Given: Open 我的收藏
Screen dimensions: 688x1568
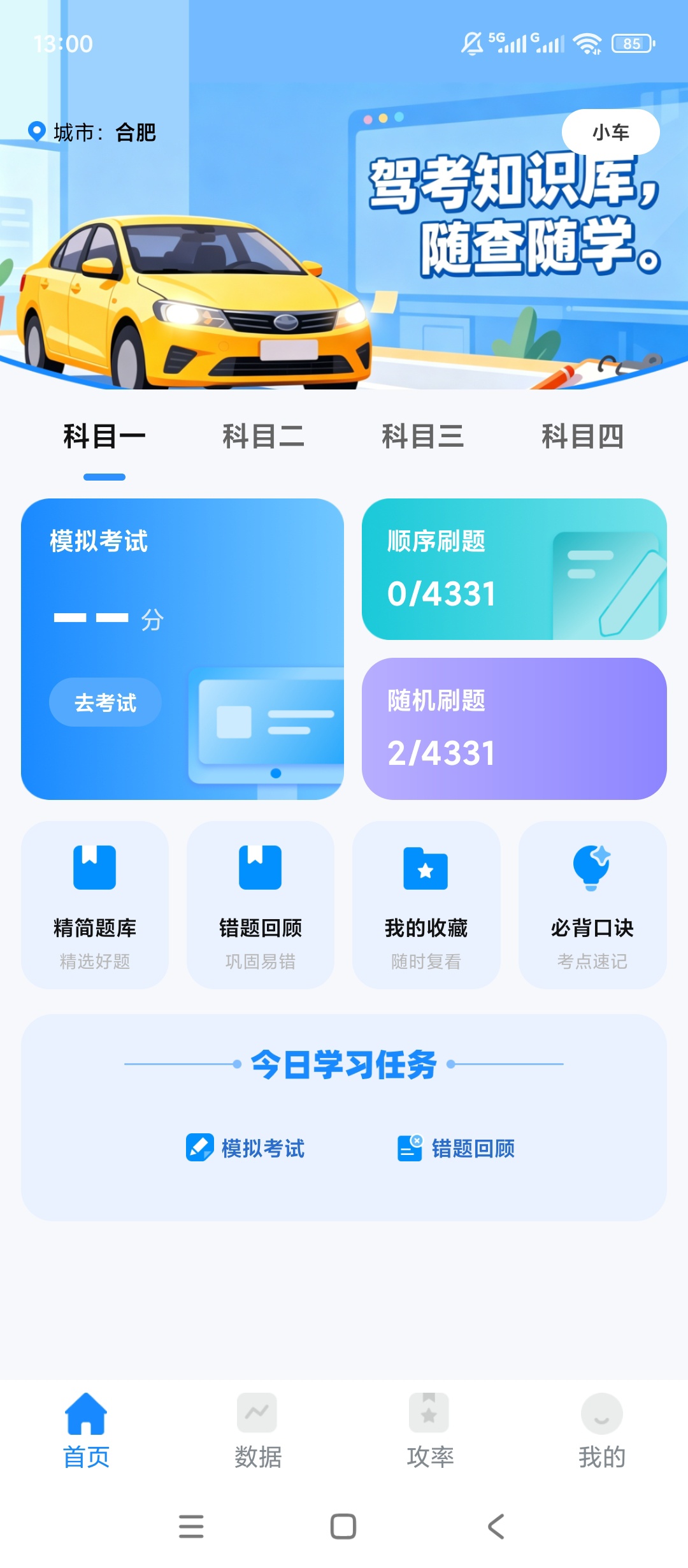Looking at the screenshot, I should (426, 905).
